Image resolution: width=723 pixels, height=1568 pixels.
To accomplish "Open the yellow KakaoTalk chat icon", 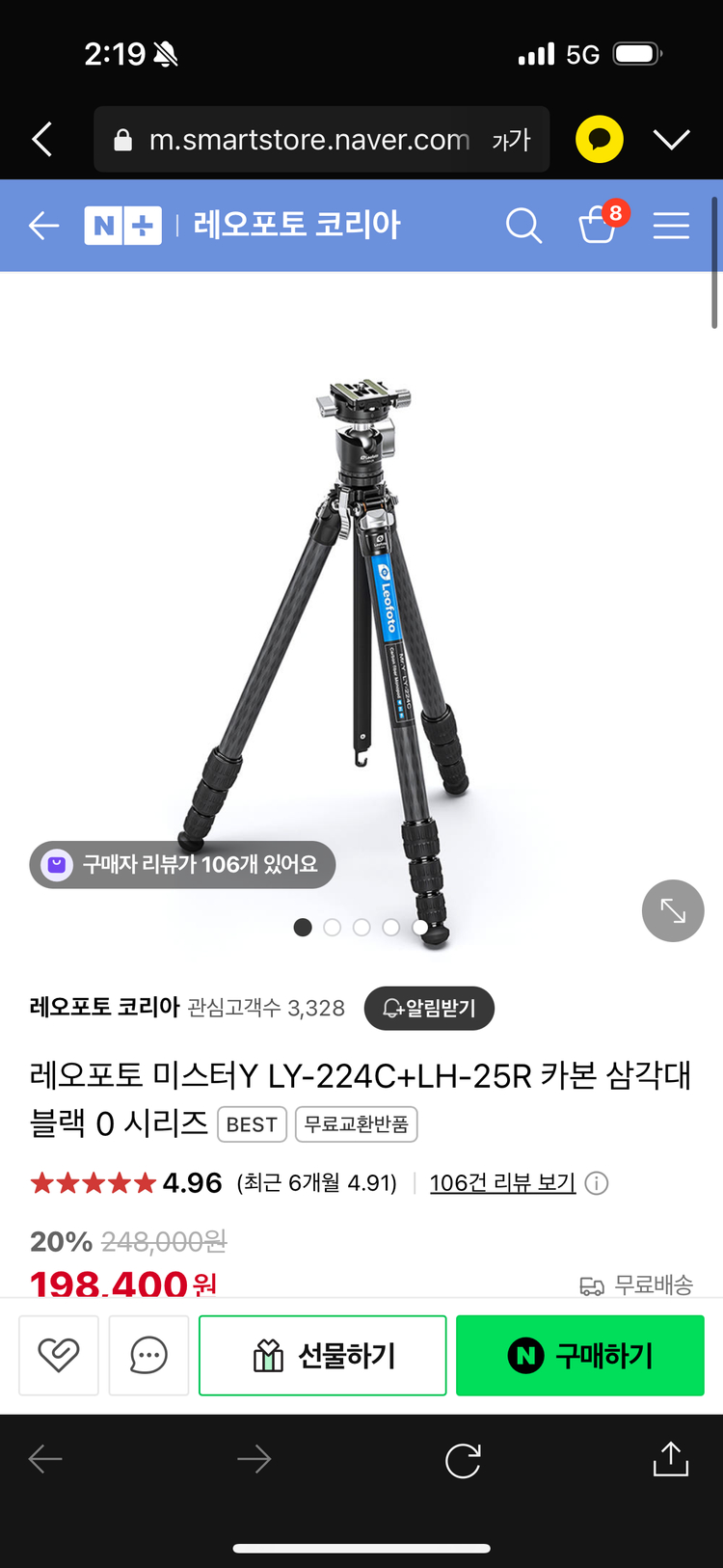I will tap(600, 140).
